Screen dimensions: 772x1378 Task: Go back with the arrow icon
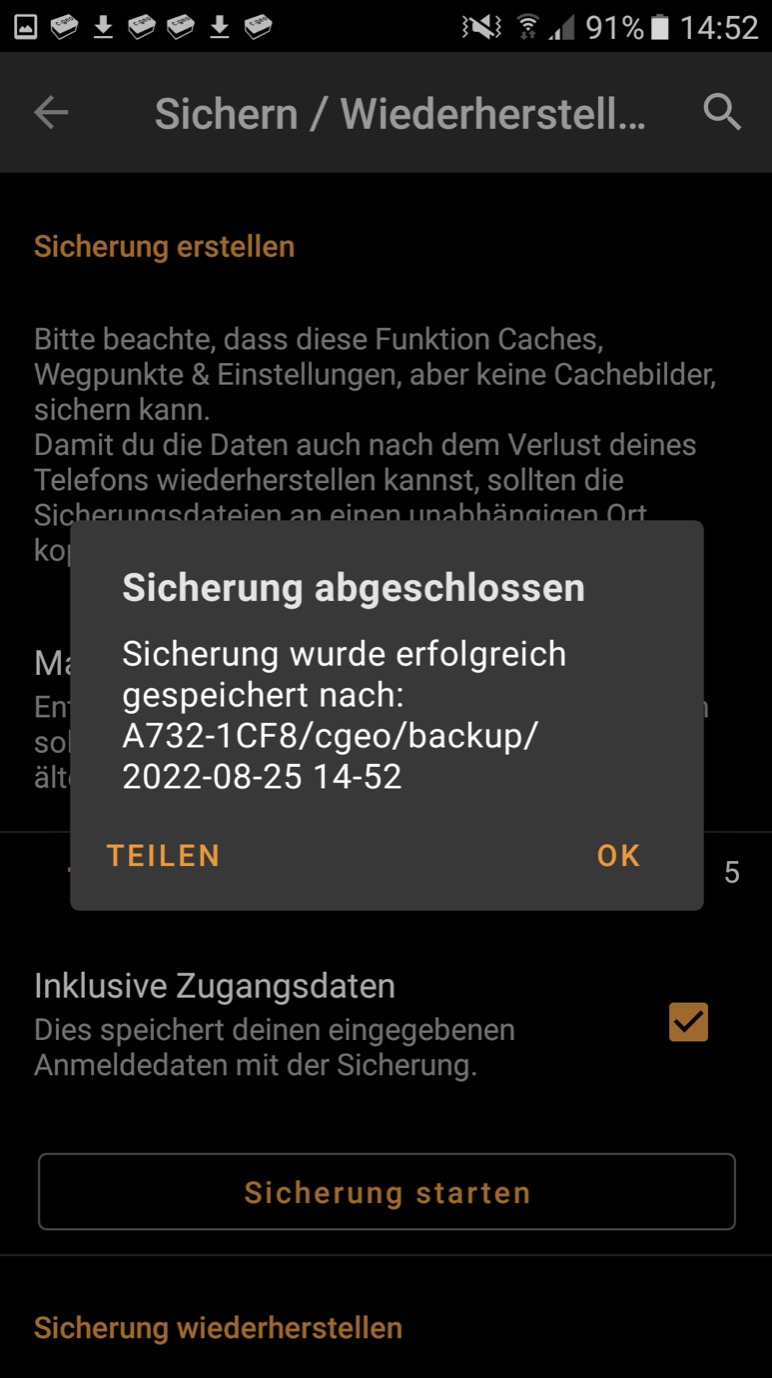(51, 113)
